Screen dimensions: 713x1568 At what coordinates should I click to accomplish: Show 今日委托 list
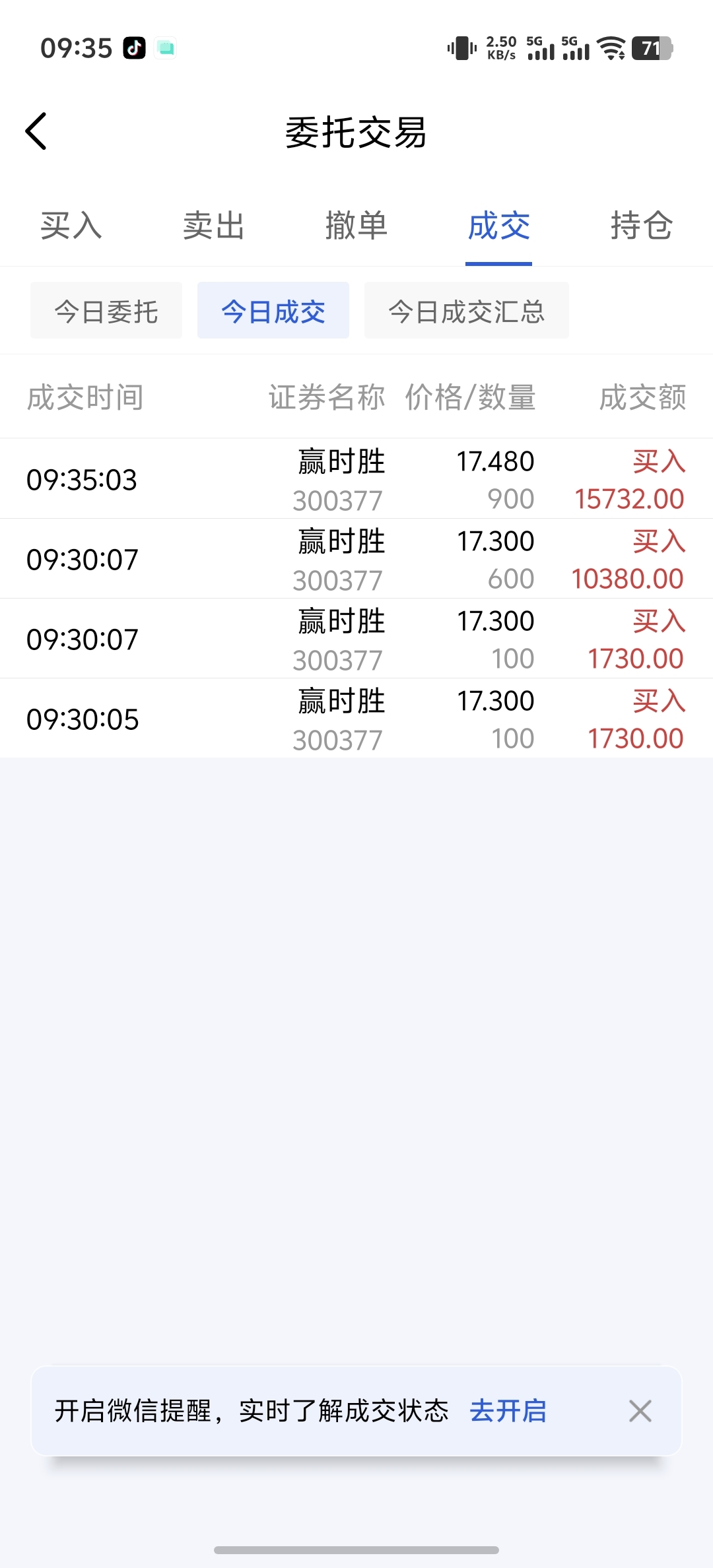tap(106, 311)
